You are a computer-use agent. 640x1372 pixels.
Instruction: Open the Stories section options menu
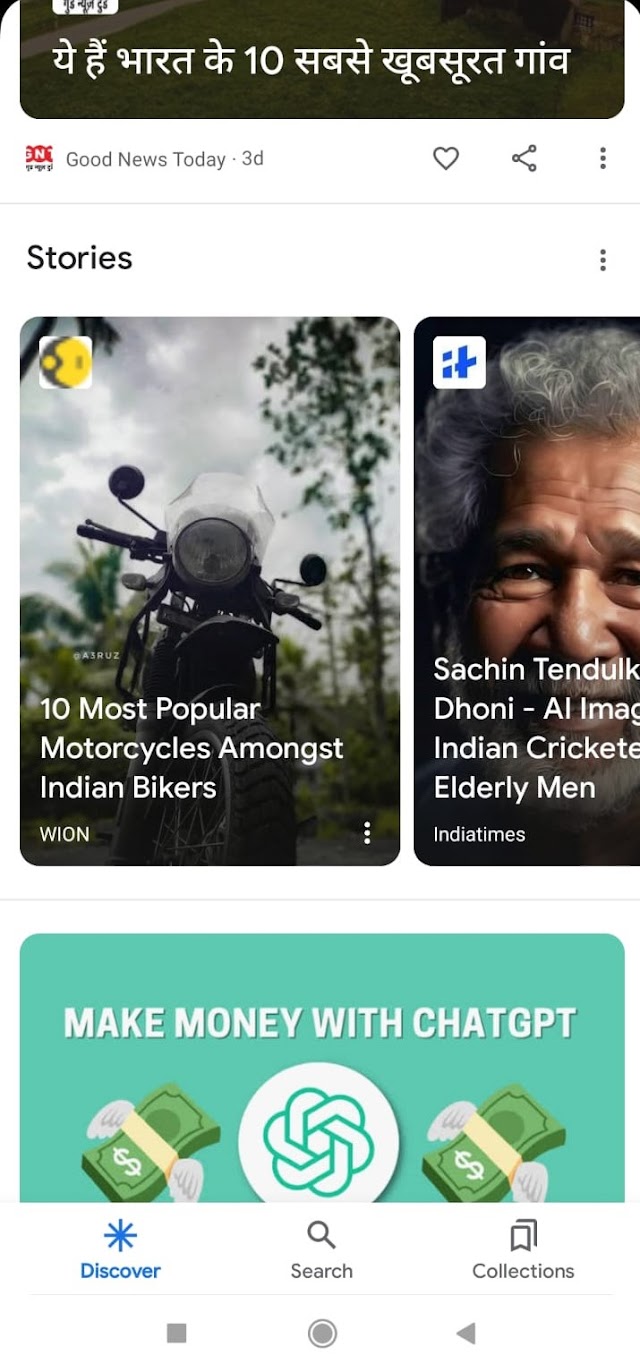tap(602, 260)
